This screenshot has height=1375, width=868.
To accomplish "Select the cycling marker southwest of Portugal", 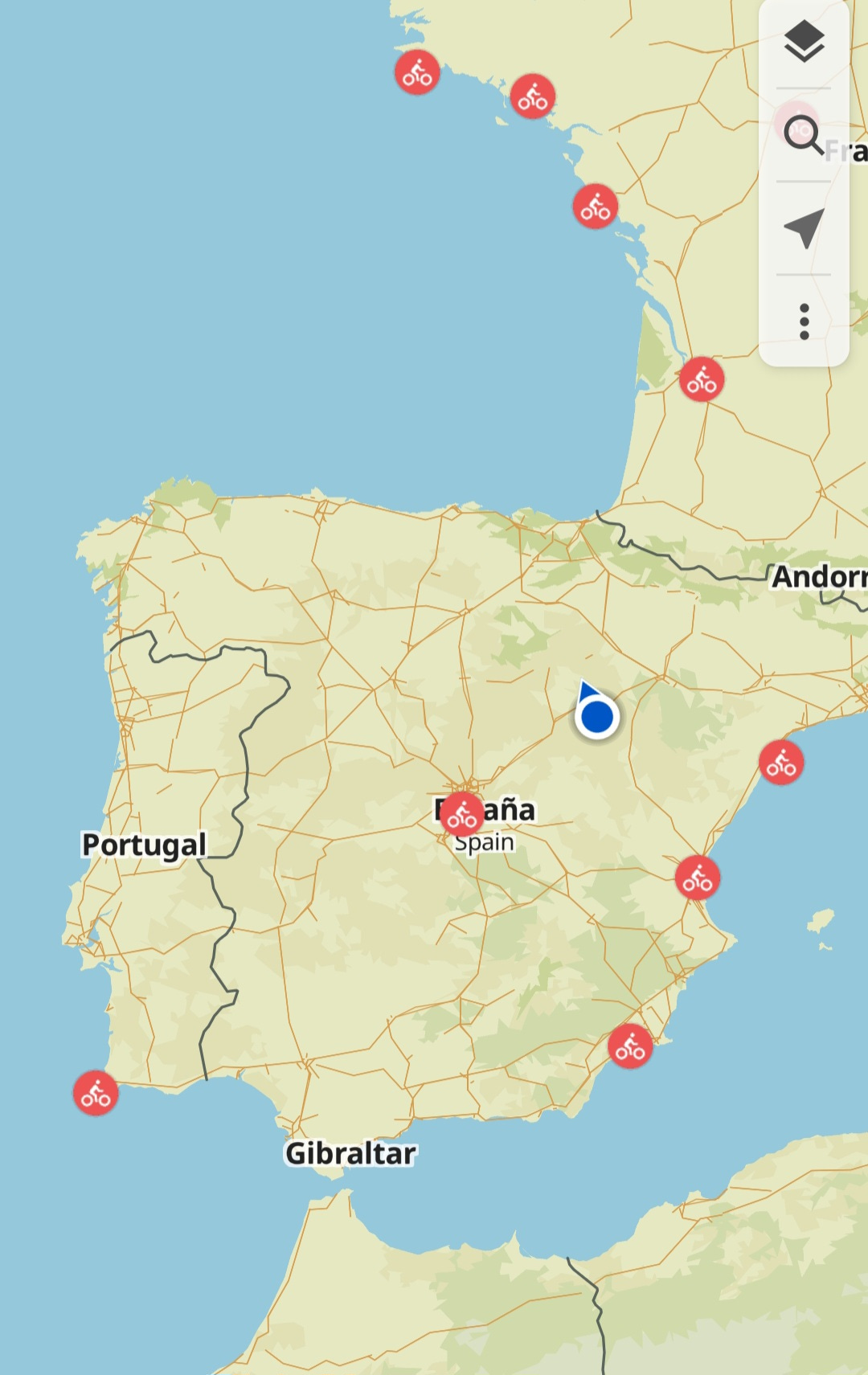I will tap(96, 1093).
